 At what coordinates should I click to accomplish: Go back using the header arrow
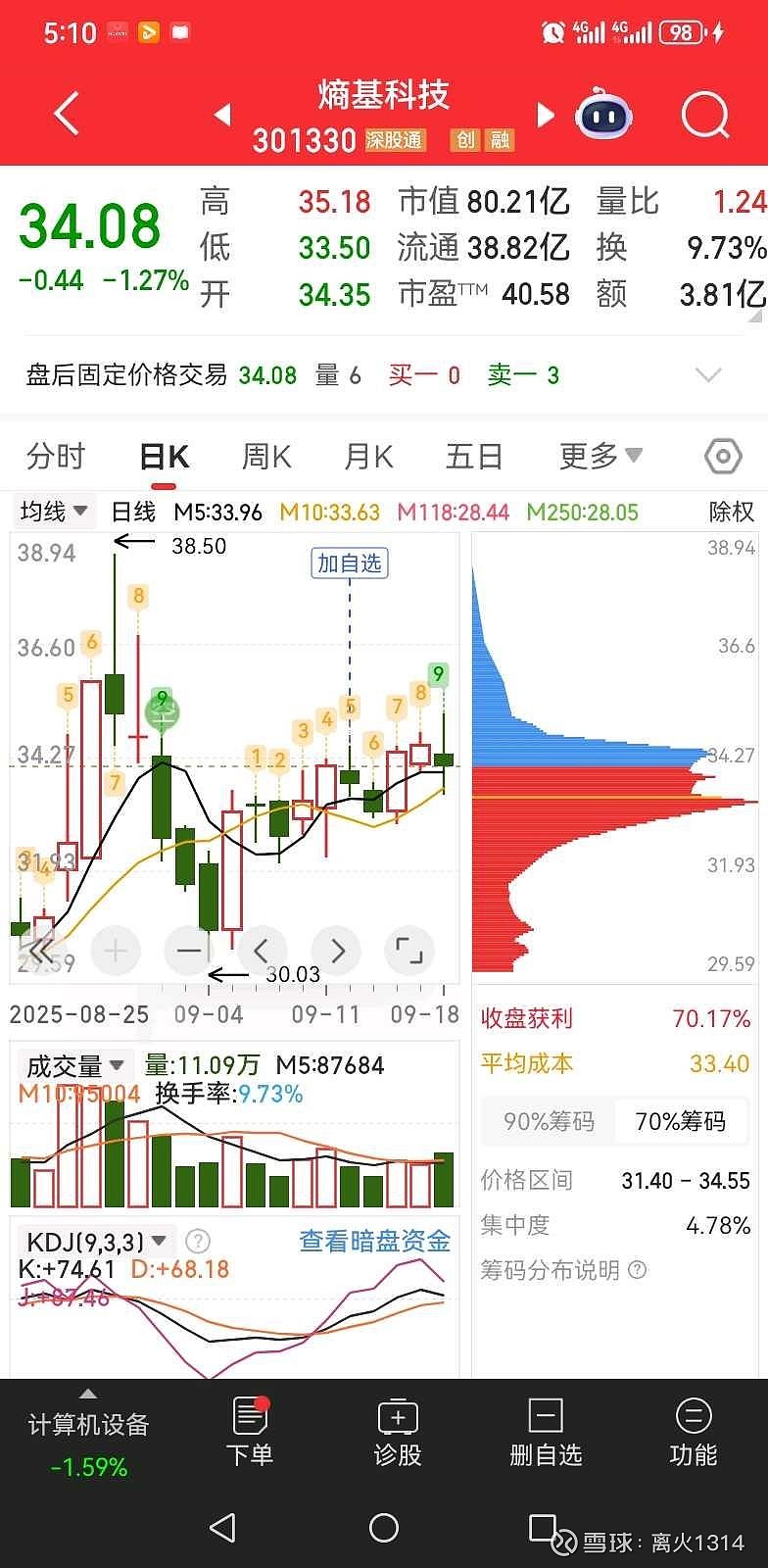click(x=66, y=115)
